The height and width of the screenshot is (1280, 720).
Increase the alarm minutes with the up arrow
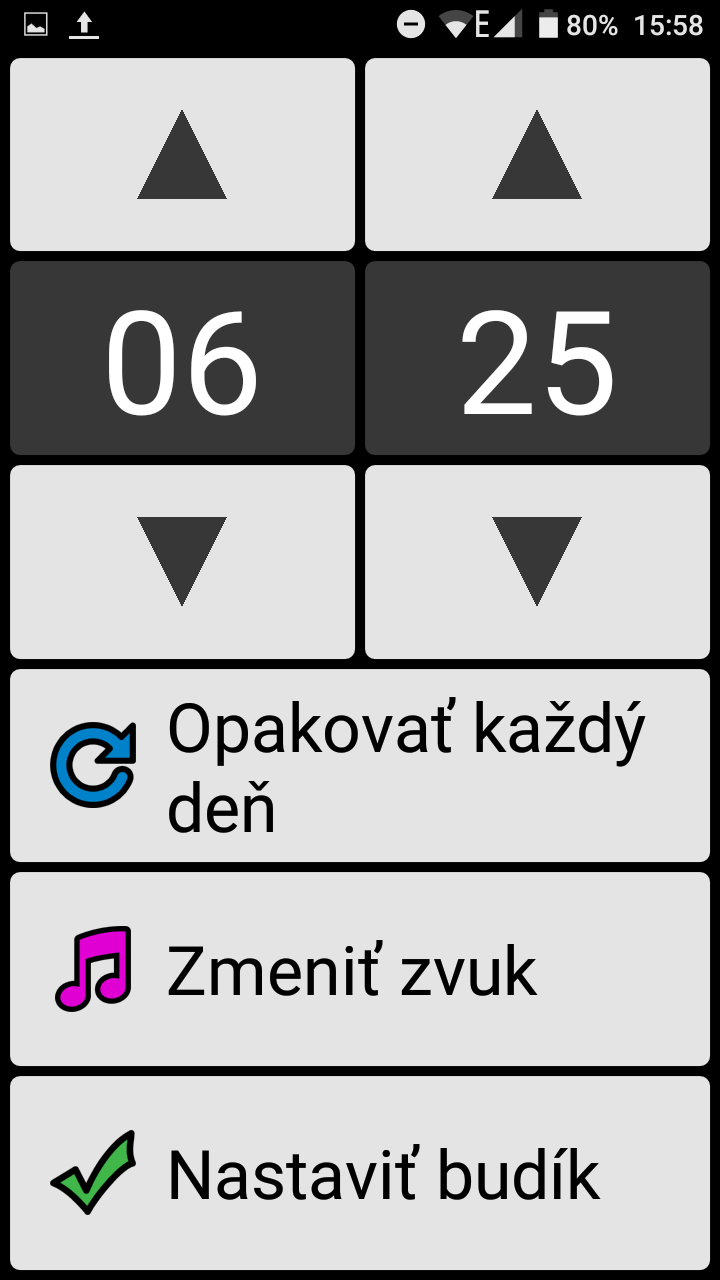[537, 154]
